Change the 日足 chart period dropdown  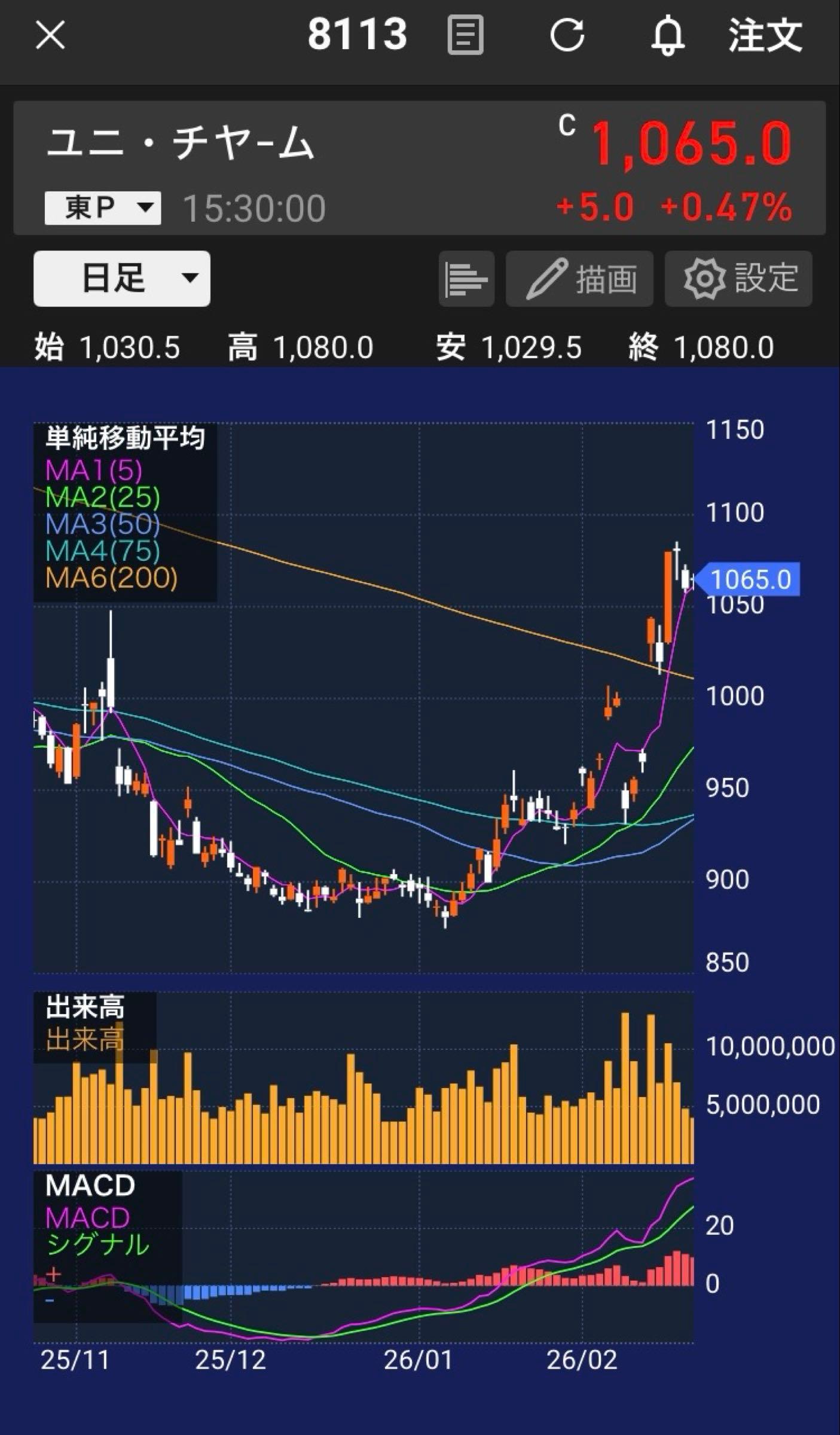pos(122,279)
